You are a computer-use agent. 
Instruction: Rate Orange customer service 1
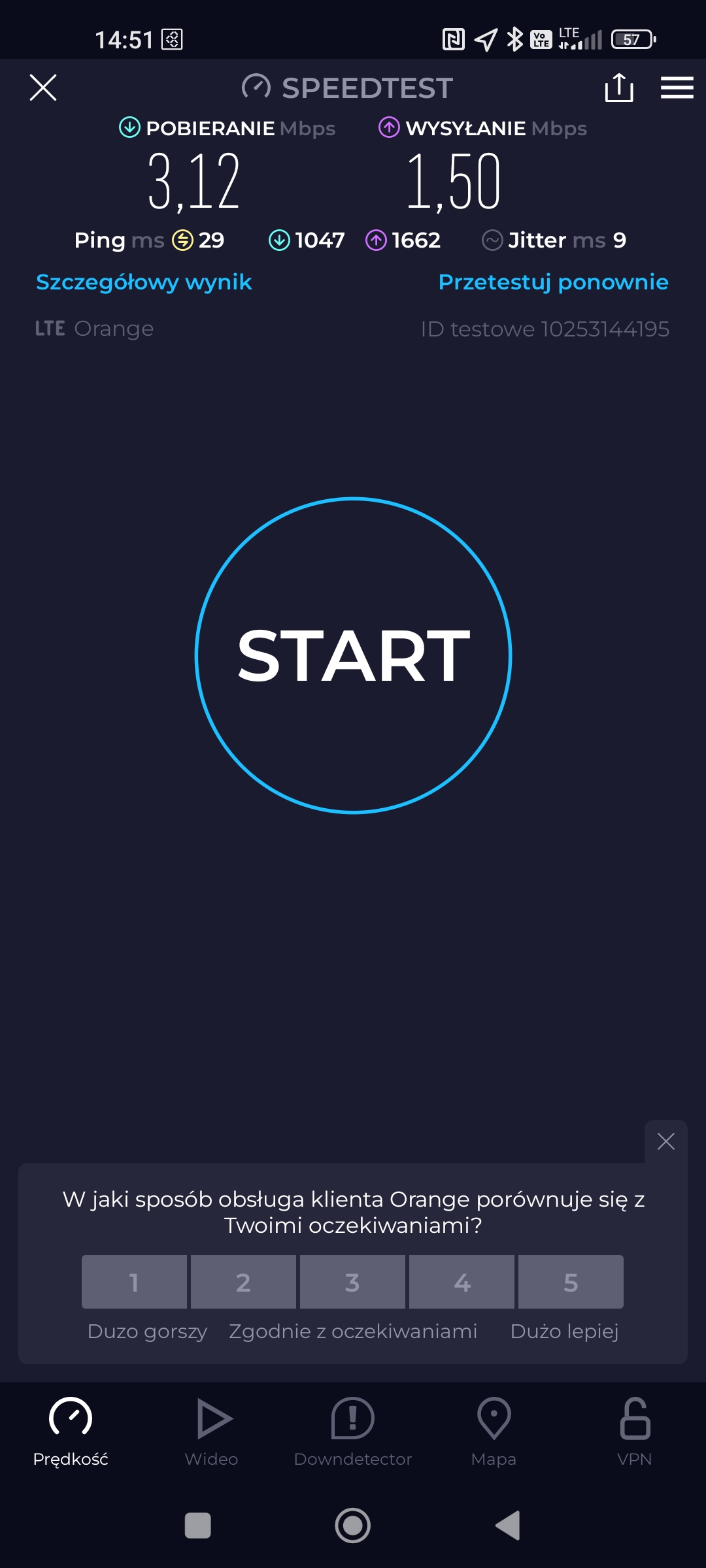134,1282
